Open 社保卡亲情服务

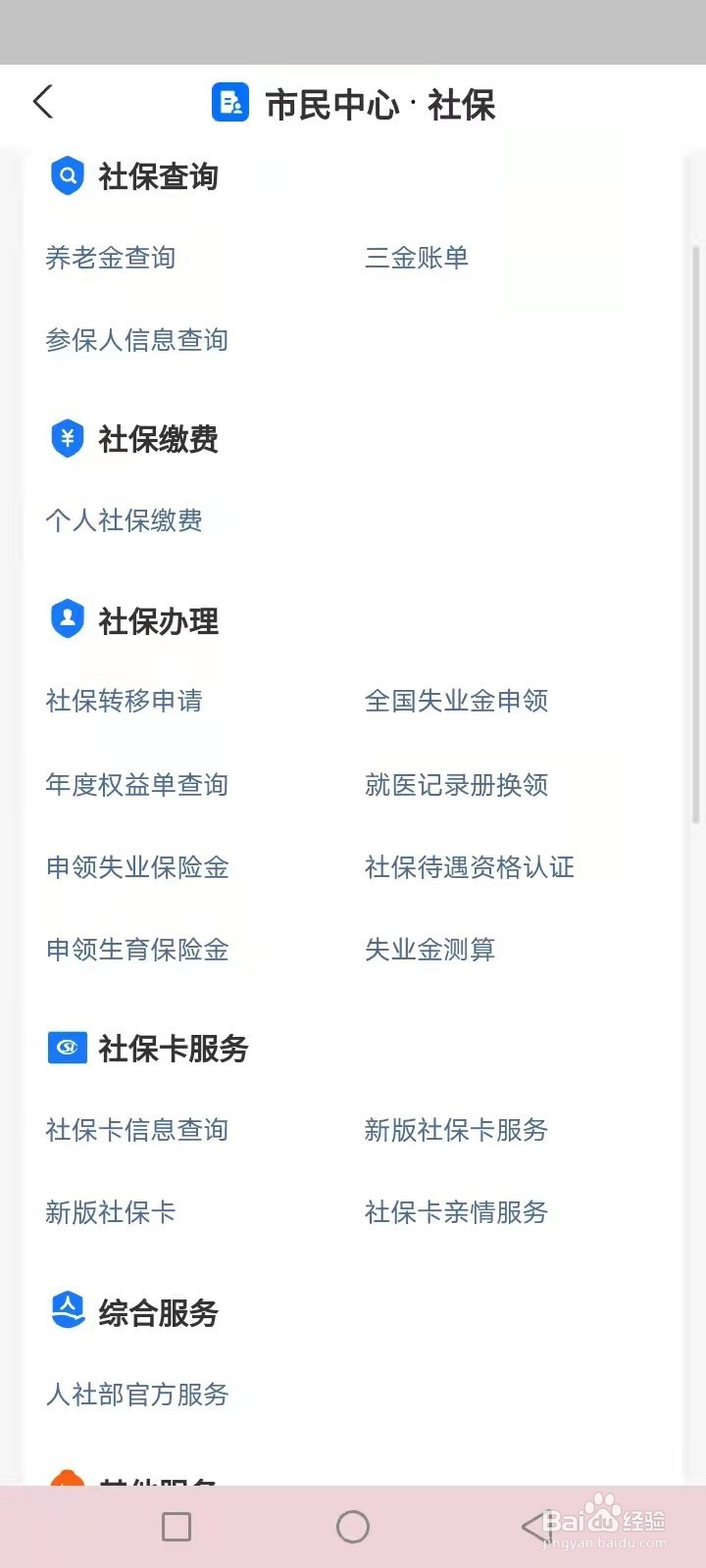457,1212
